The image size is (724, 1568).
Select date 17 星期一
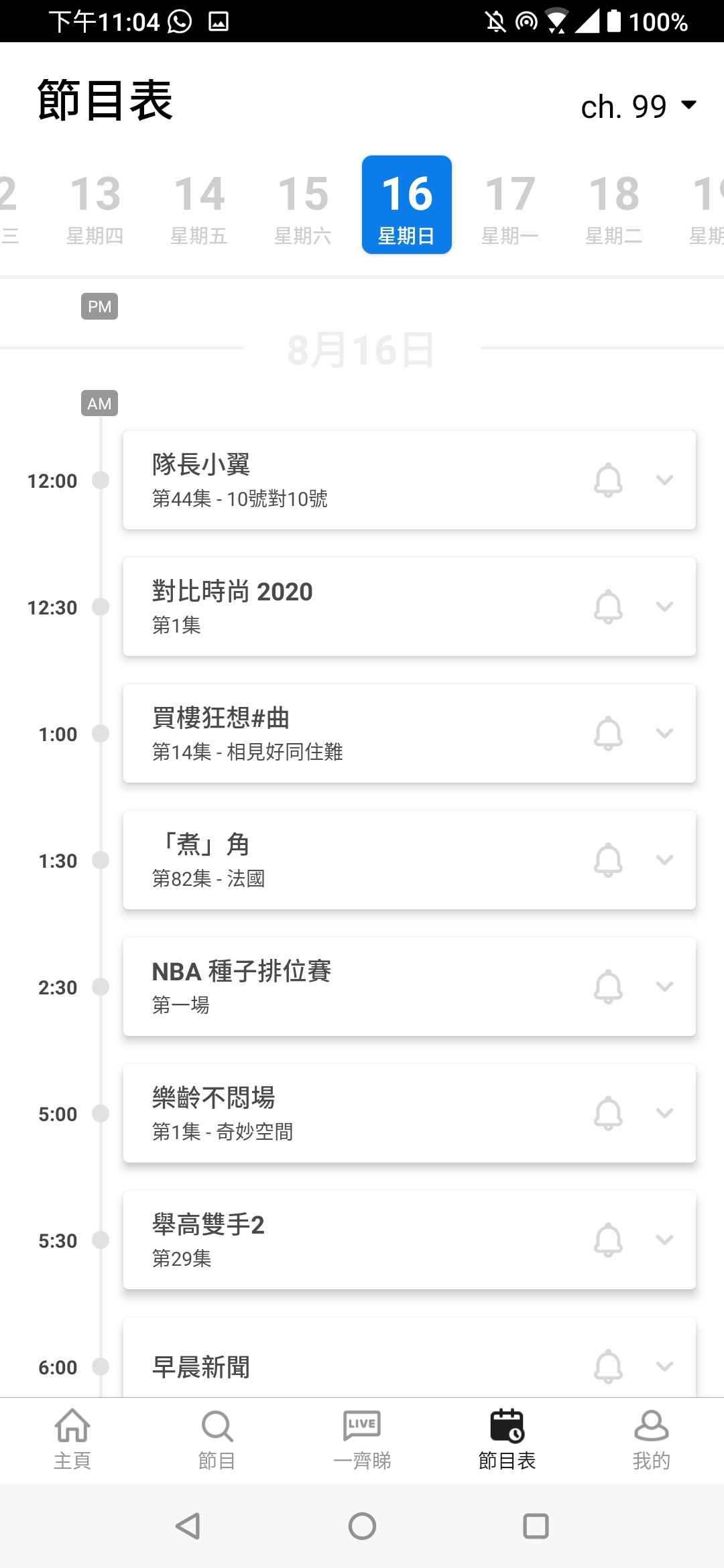point(510,205)
